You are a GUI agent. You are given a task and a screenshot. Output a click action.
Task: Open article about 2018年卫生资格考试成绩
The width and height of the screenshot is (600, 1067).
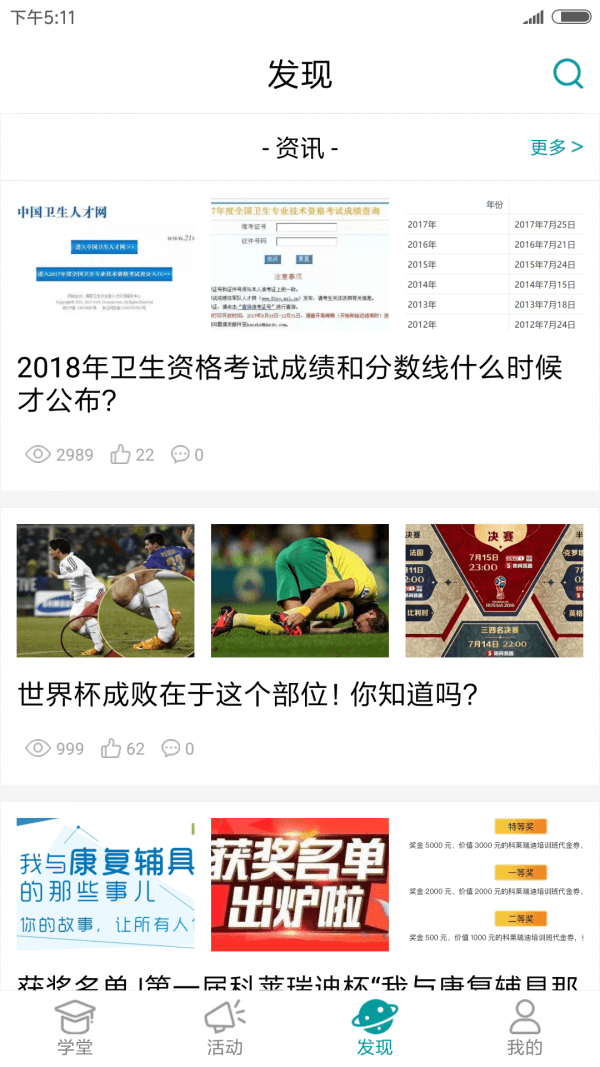point(290,383)
